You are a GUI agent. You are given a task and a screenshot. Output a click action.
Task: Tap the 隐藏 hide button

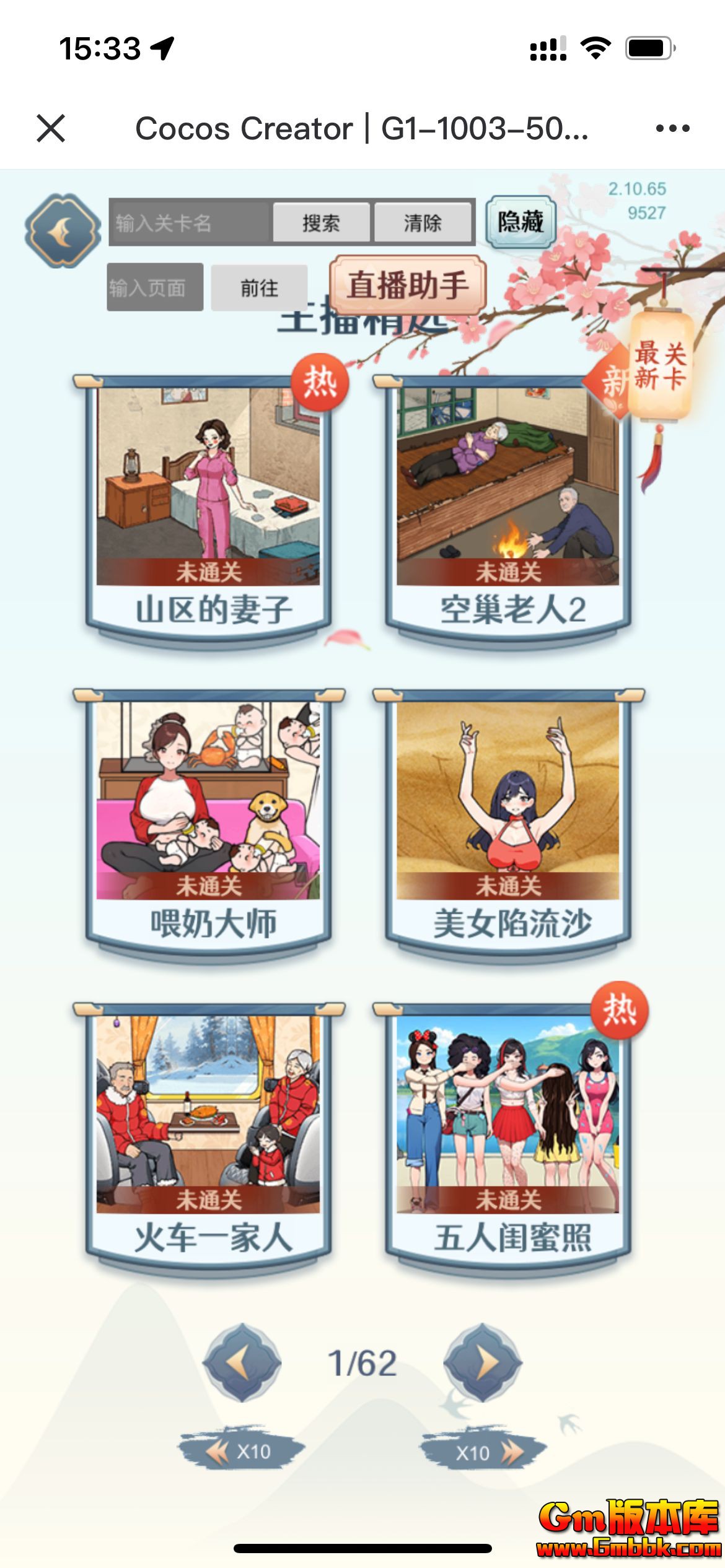coord(521,222)
